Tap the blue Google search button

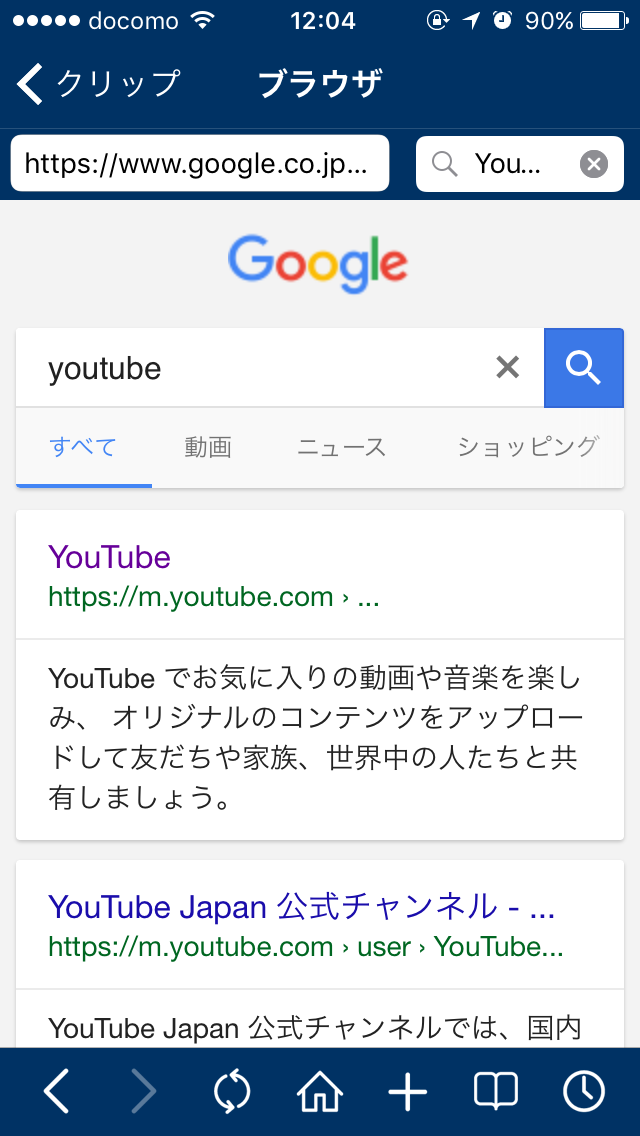click(x=583, y=369)
